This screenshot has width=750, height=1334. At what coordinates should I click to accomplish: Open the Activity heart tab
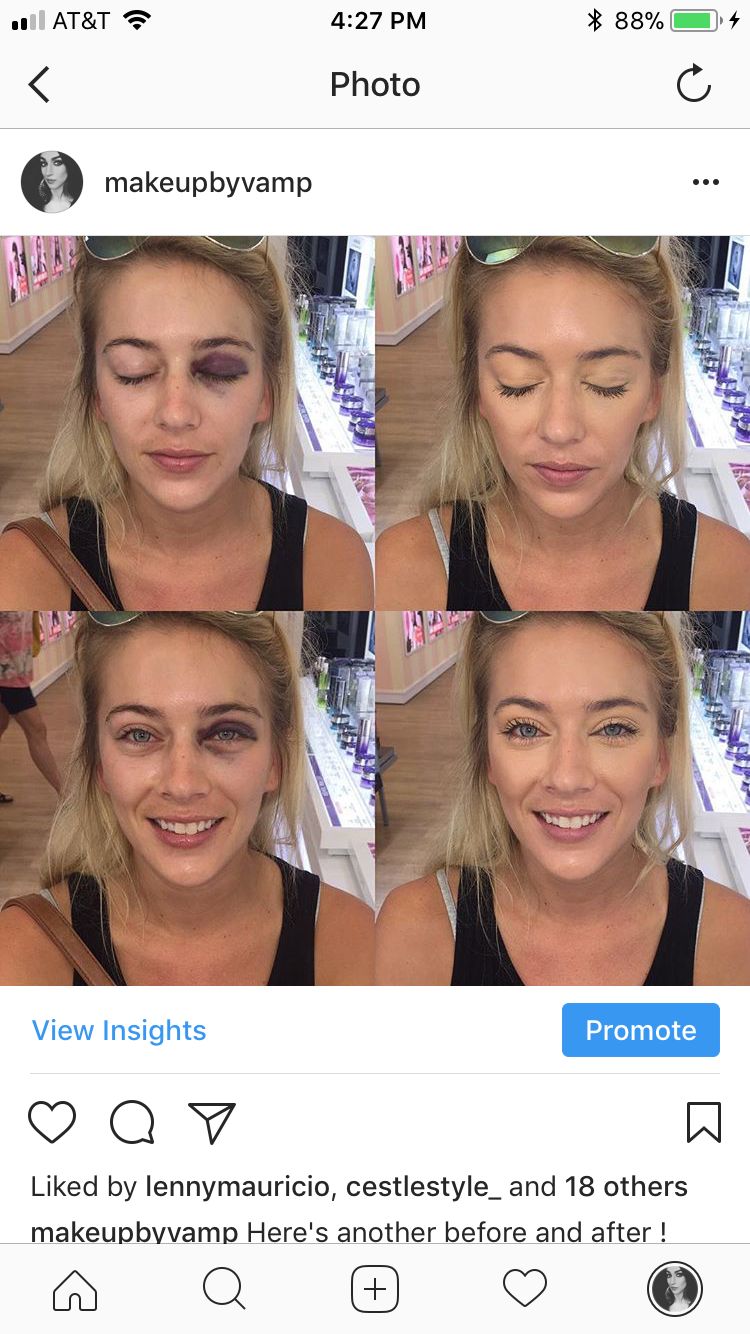[x=525, y=1289]
